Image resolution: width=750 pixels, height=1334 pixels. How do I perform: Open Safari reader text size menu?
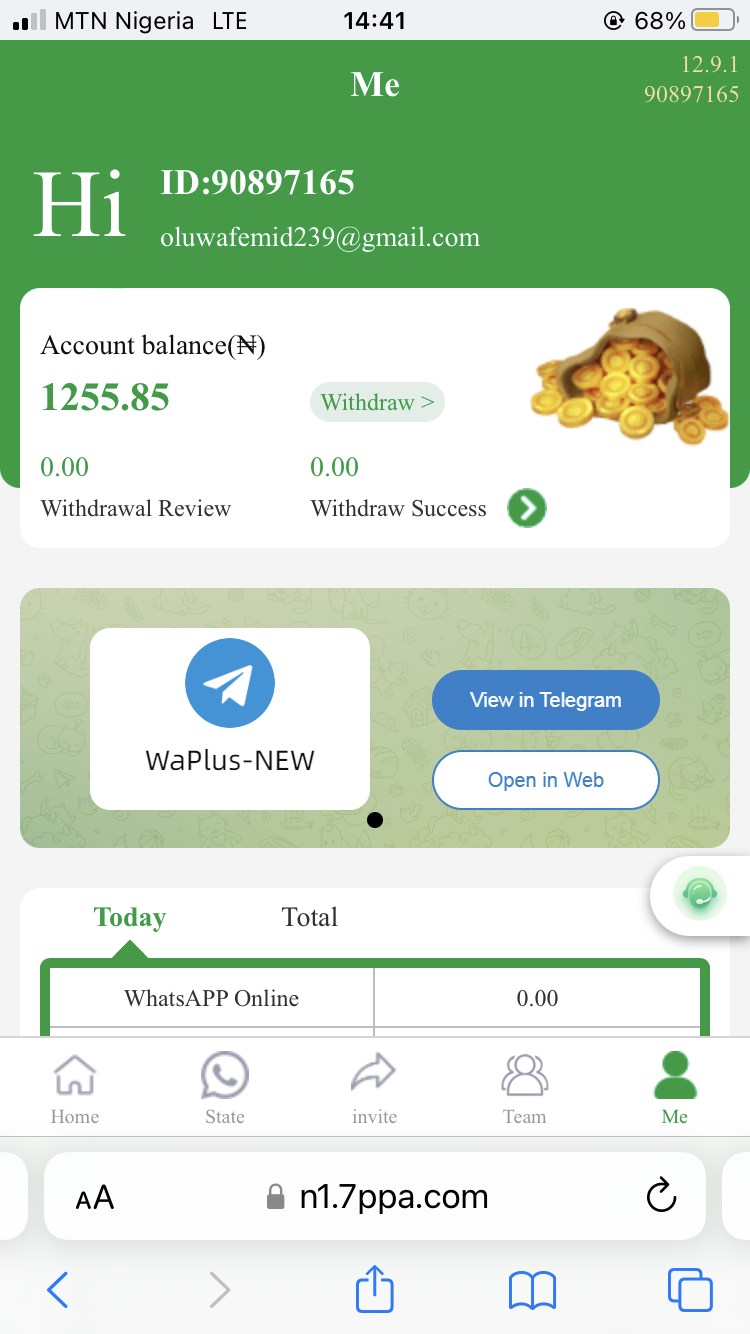click(x=95, y=1197)
